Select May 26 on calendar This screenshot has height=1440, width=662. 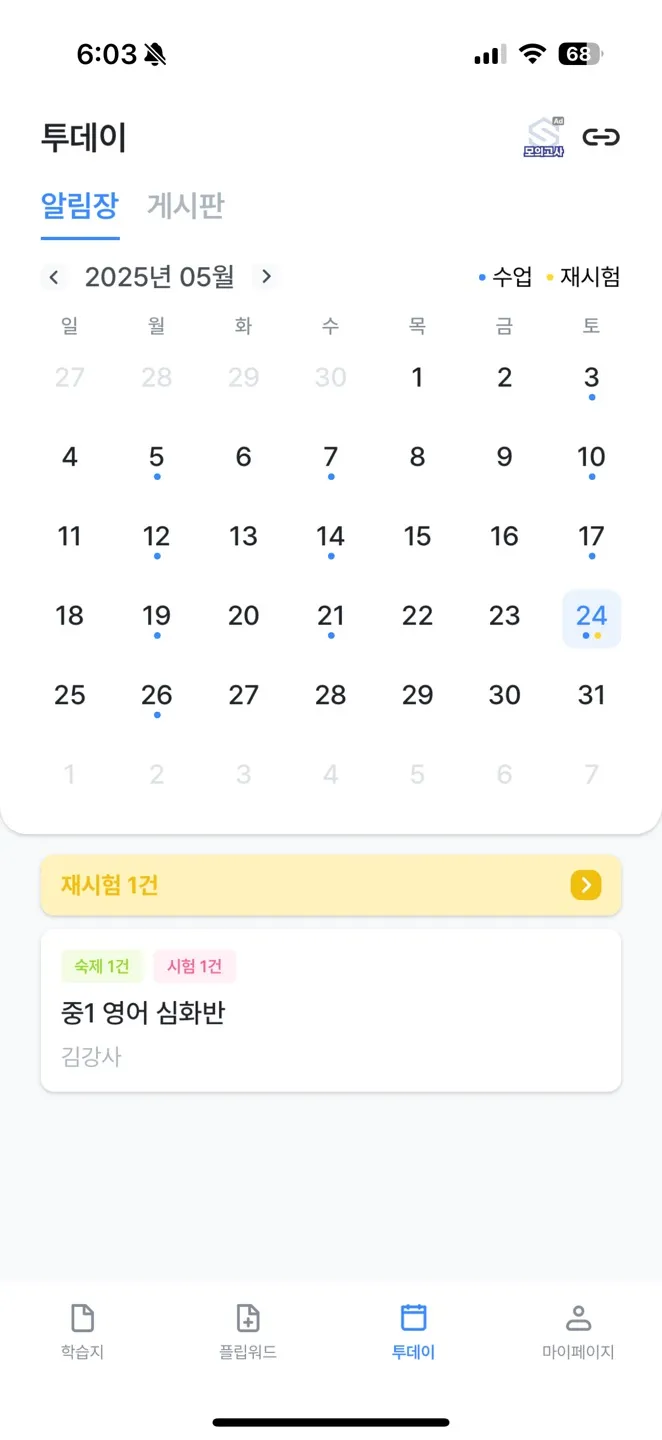[x=156, y=695]
